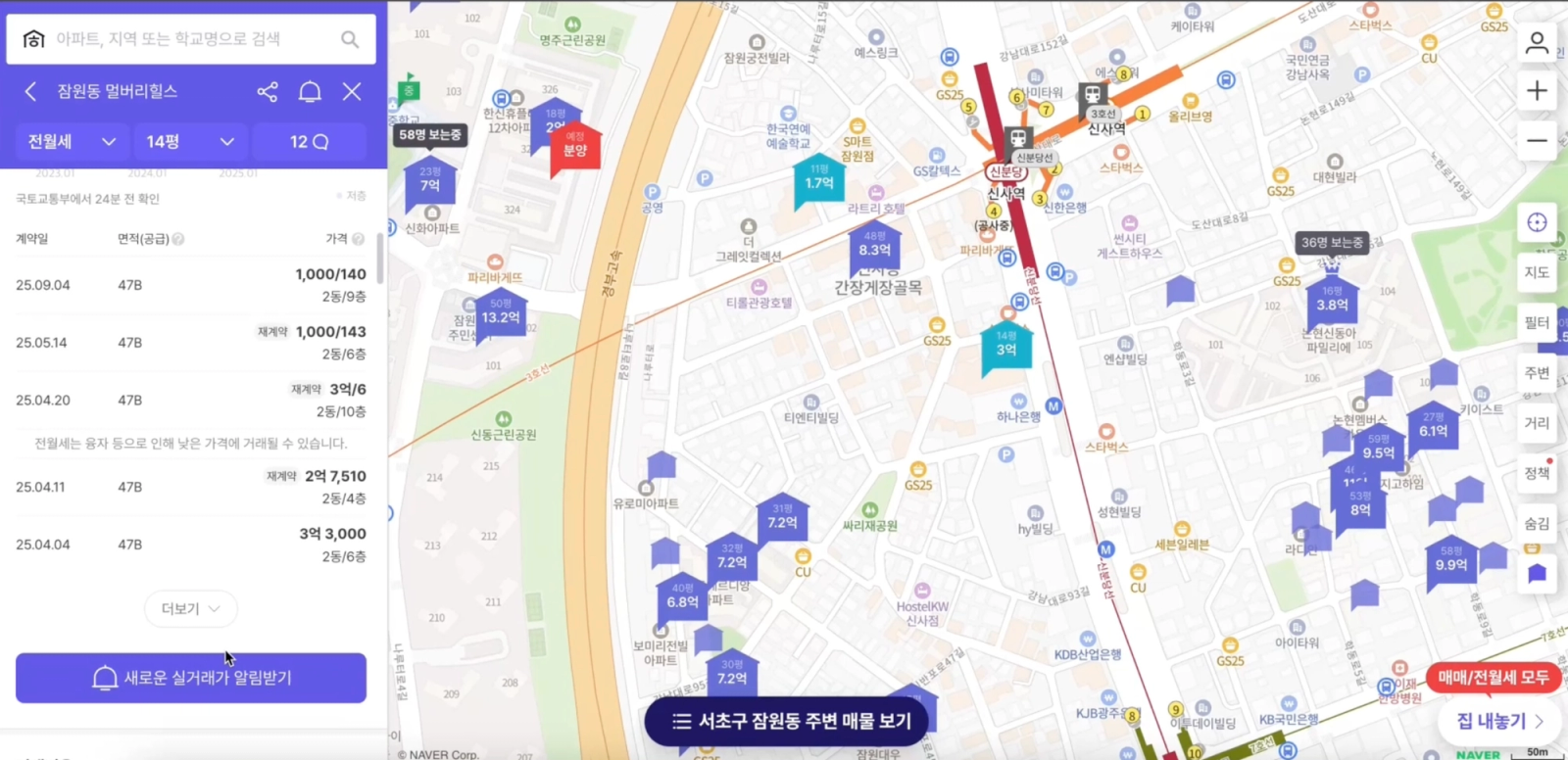Open the 필터 map option

click(1537, 322)
